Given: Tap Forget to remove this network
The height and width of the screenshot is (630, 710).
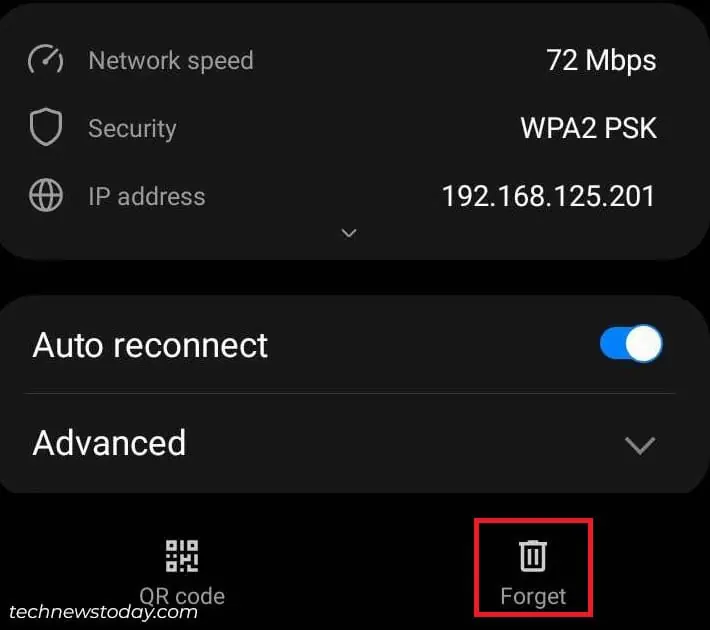Looking at the screenshot, I should pyautogui.click(x=533, y=570).
